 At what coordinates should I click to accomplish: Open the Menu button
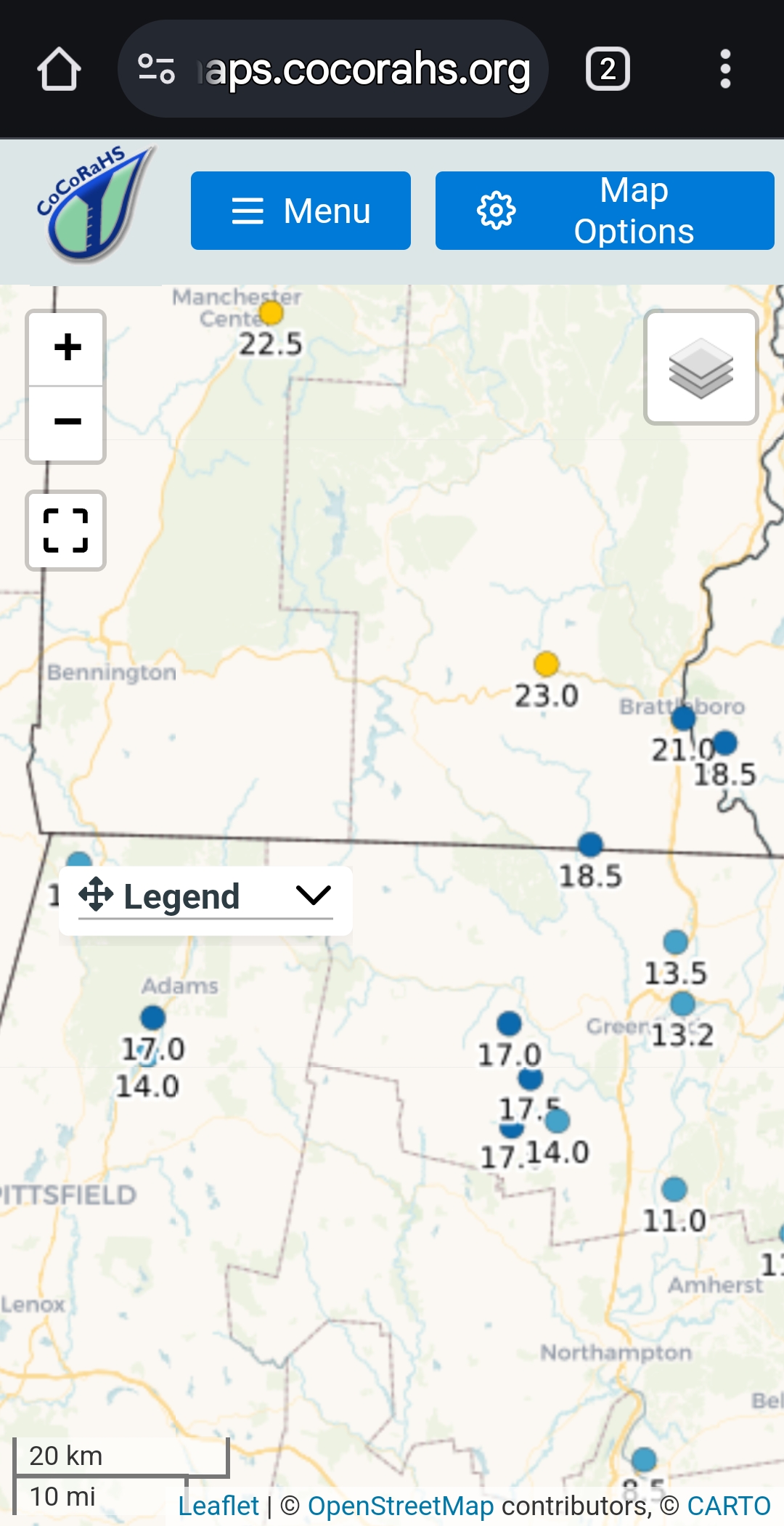[301, 211]
